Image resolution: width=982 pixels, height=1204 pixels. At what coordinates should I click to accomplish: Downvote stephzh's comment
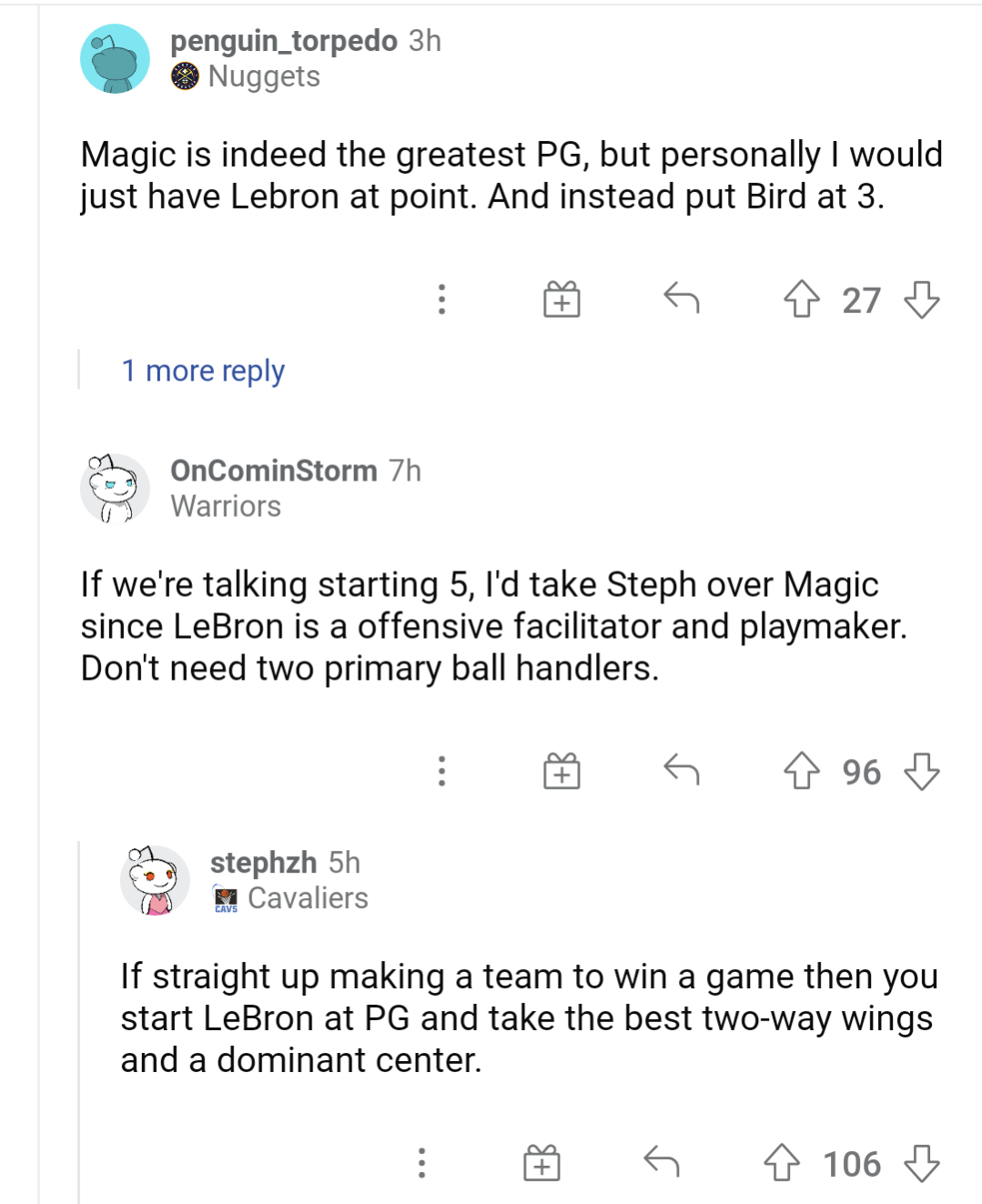pyautogui.click(x=921, y=1164)
